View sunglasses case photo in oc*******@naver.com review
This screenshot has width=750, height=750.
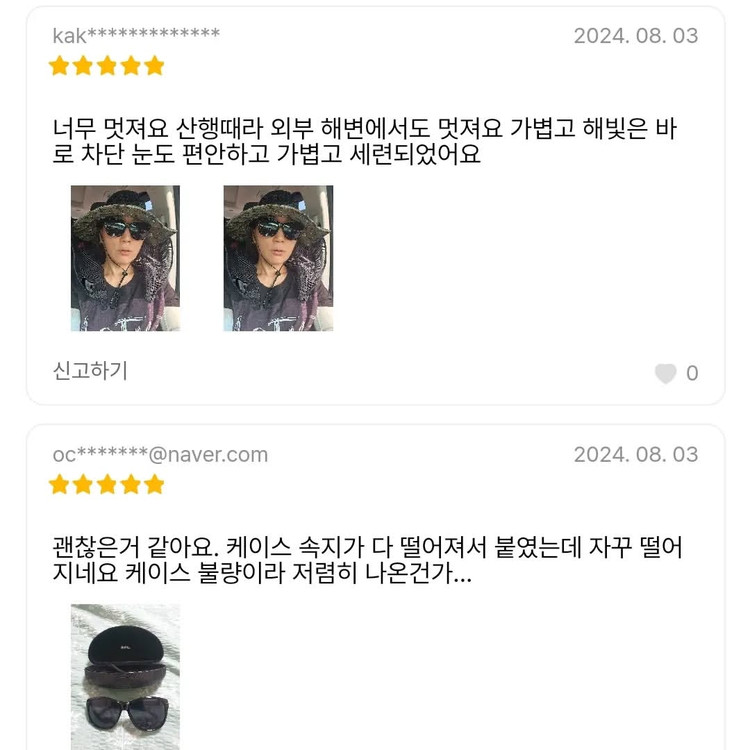[125, 676]
